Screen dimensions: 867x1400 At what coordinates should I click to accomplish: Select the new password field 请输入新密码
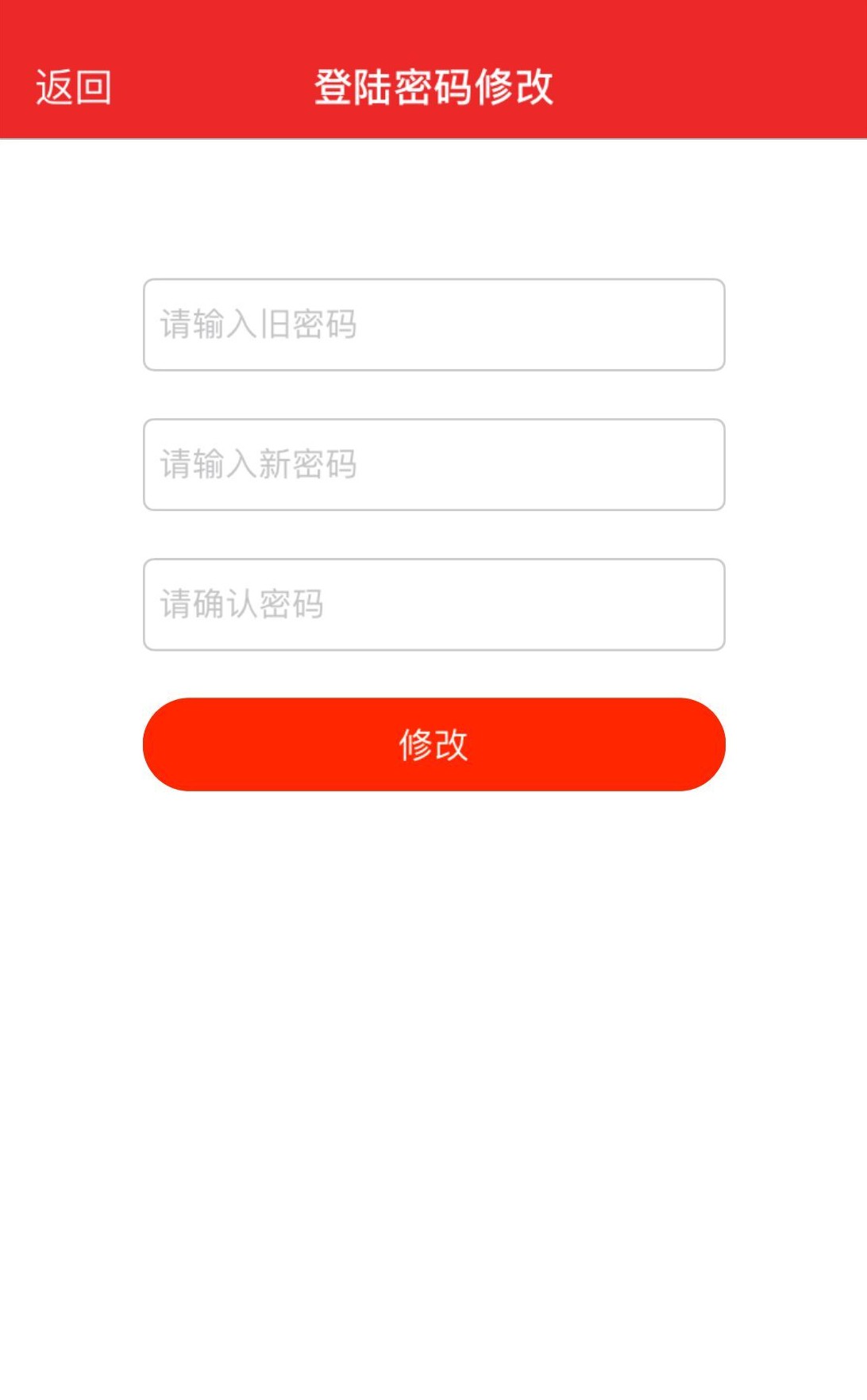click(x=433, y=465)
